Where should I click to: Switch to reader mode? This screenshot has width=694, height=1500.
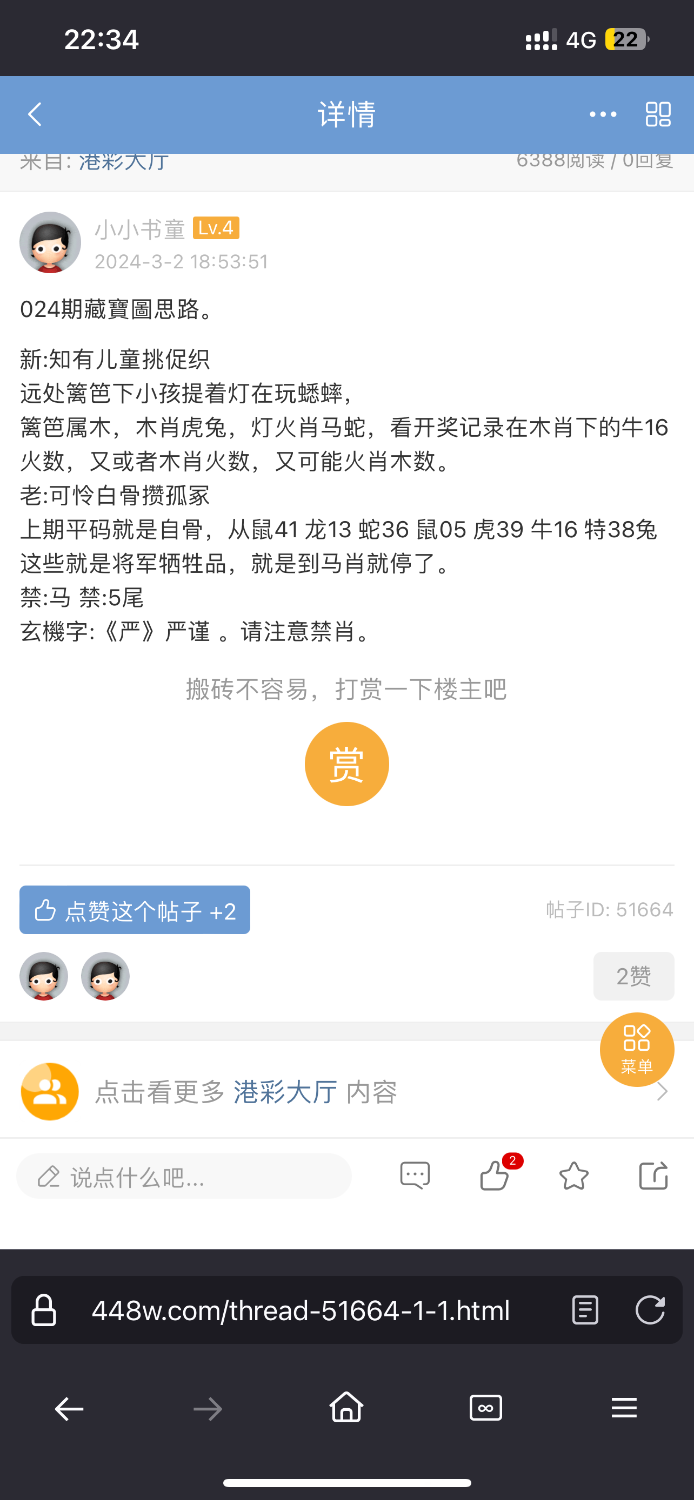585,1310
